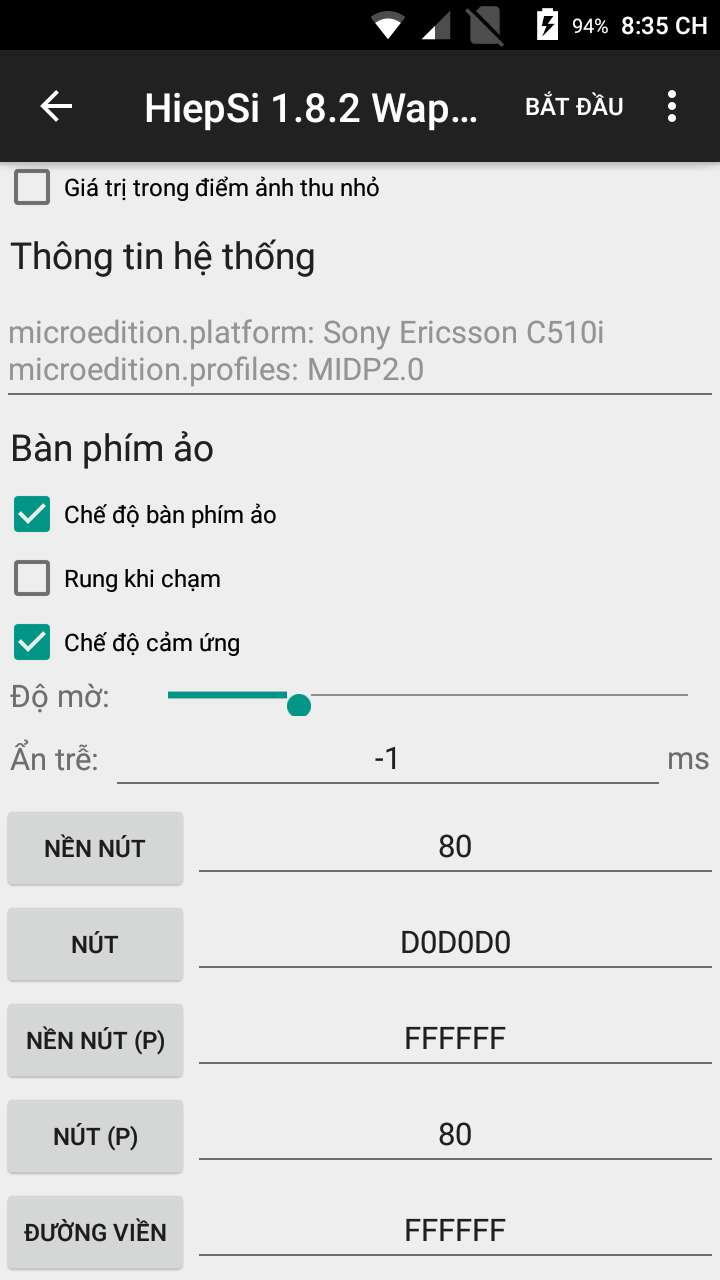Open the three-dot overflow menu

click(671, 106)
